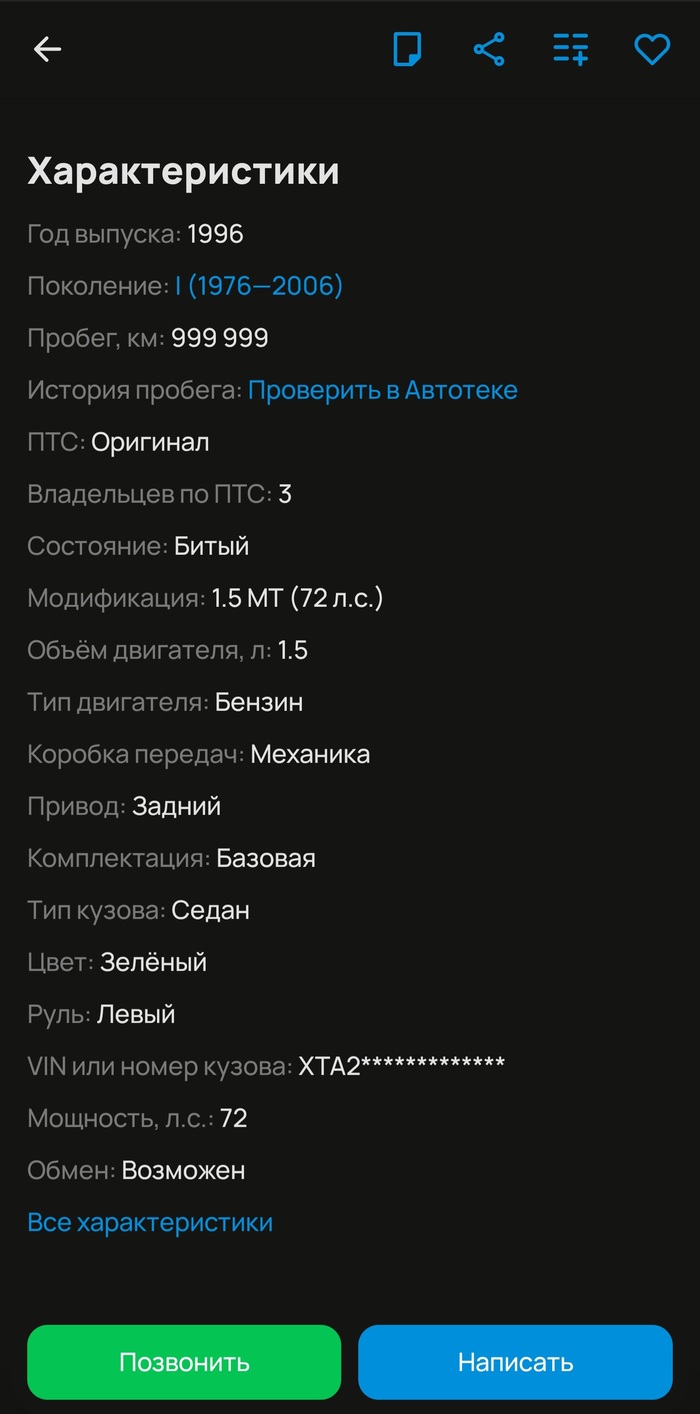
Task: Open Все характеристики link
Action: tap(150, 1222)
